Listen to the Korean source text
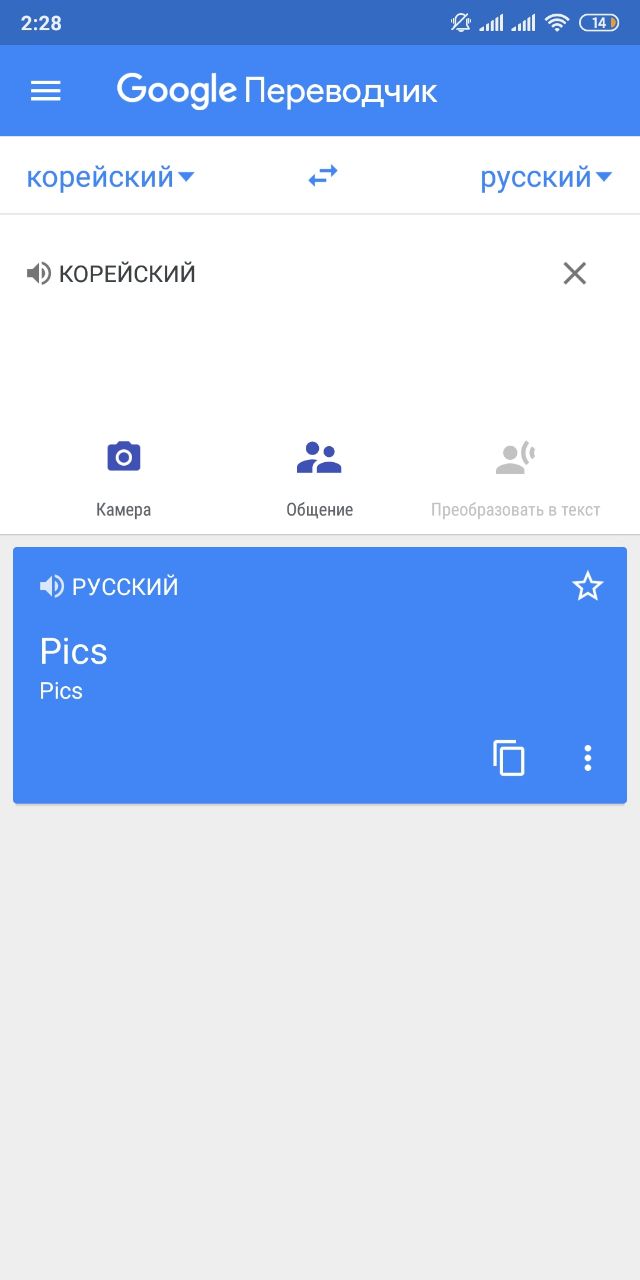 39,274
